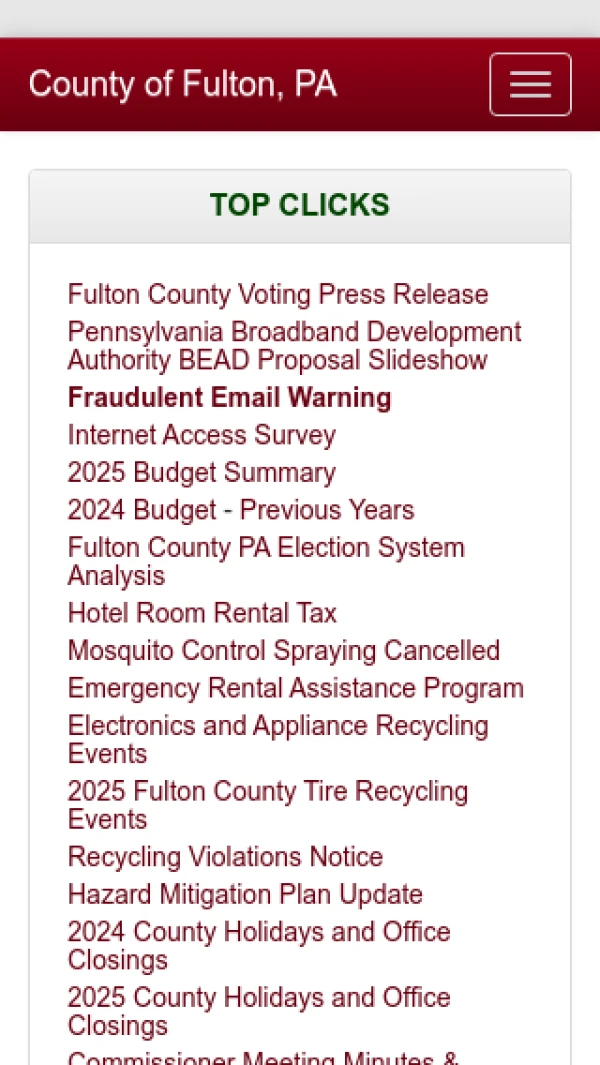Tap the Hotel Room Rental Tax link

tap(202, 613)
